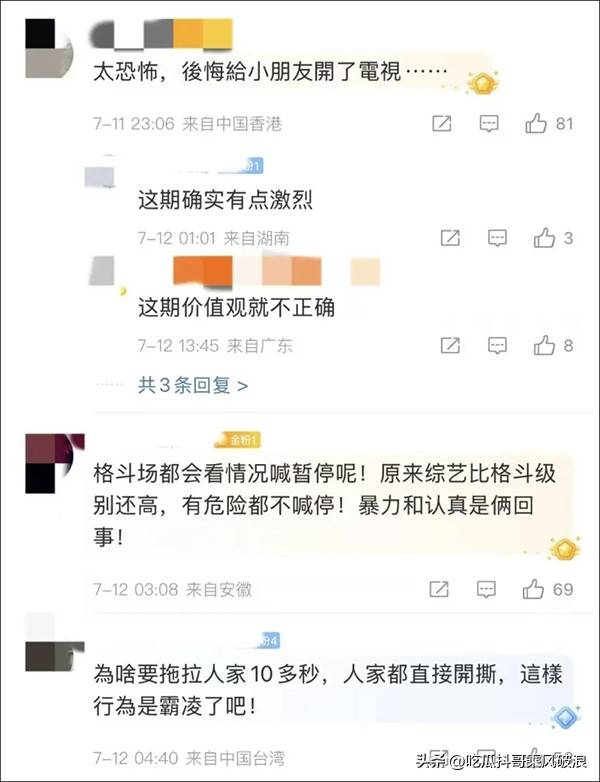
Task: Reply to the comment from 中国香港
Action: pos(489,124)
